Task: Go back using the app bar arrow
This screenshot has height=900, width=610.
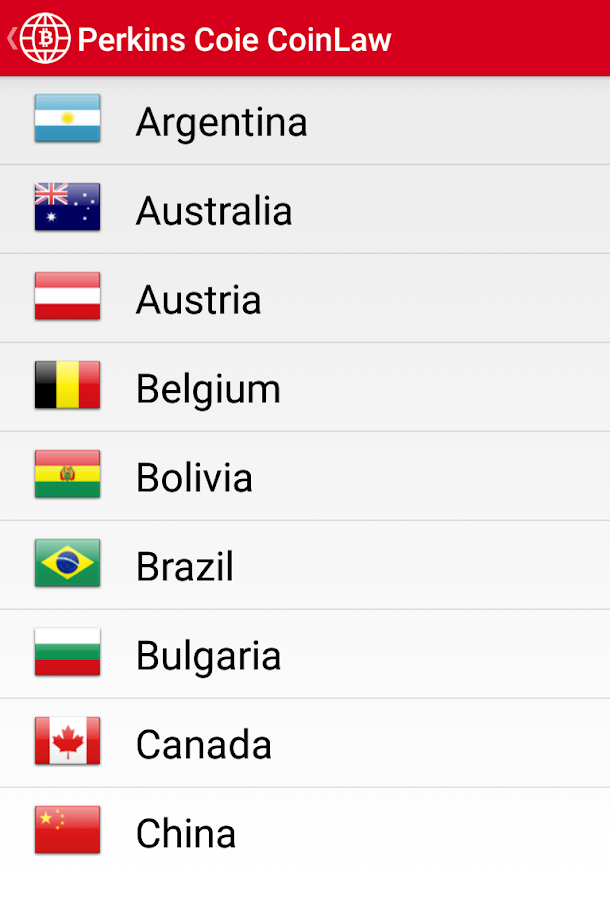Action: tap(12, 39)
